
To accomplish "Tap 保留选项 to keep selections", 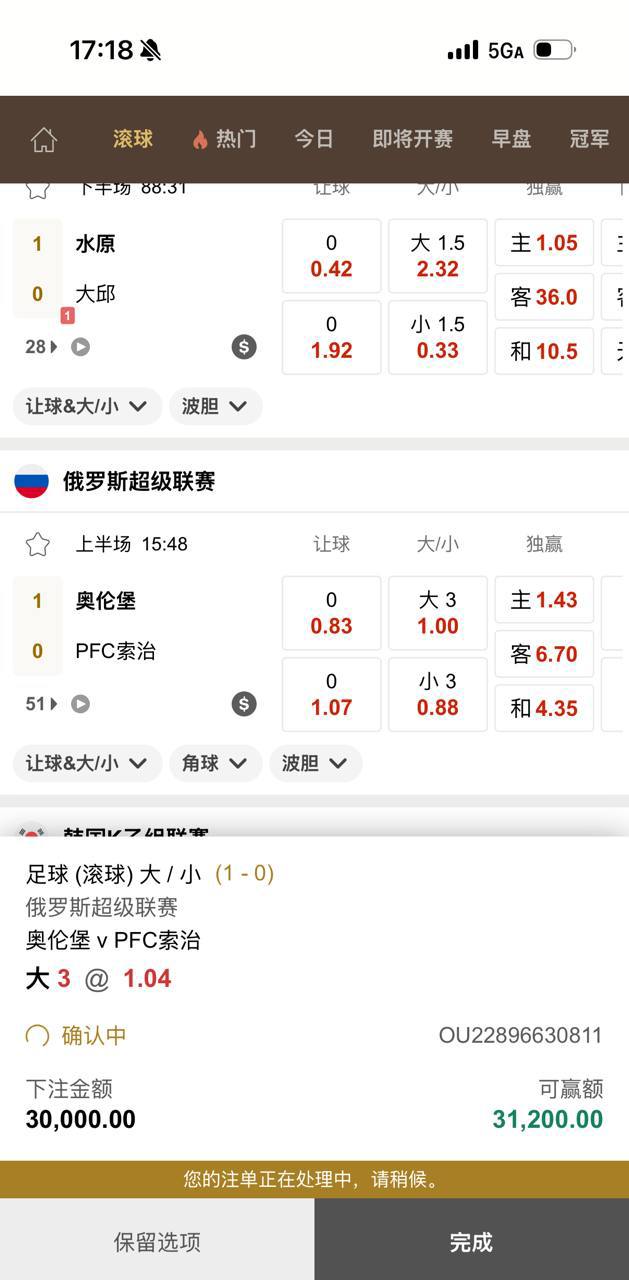I will 157,1242.
